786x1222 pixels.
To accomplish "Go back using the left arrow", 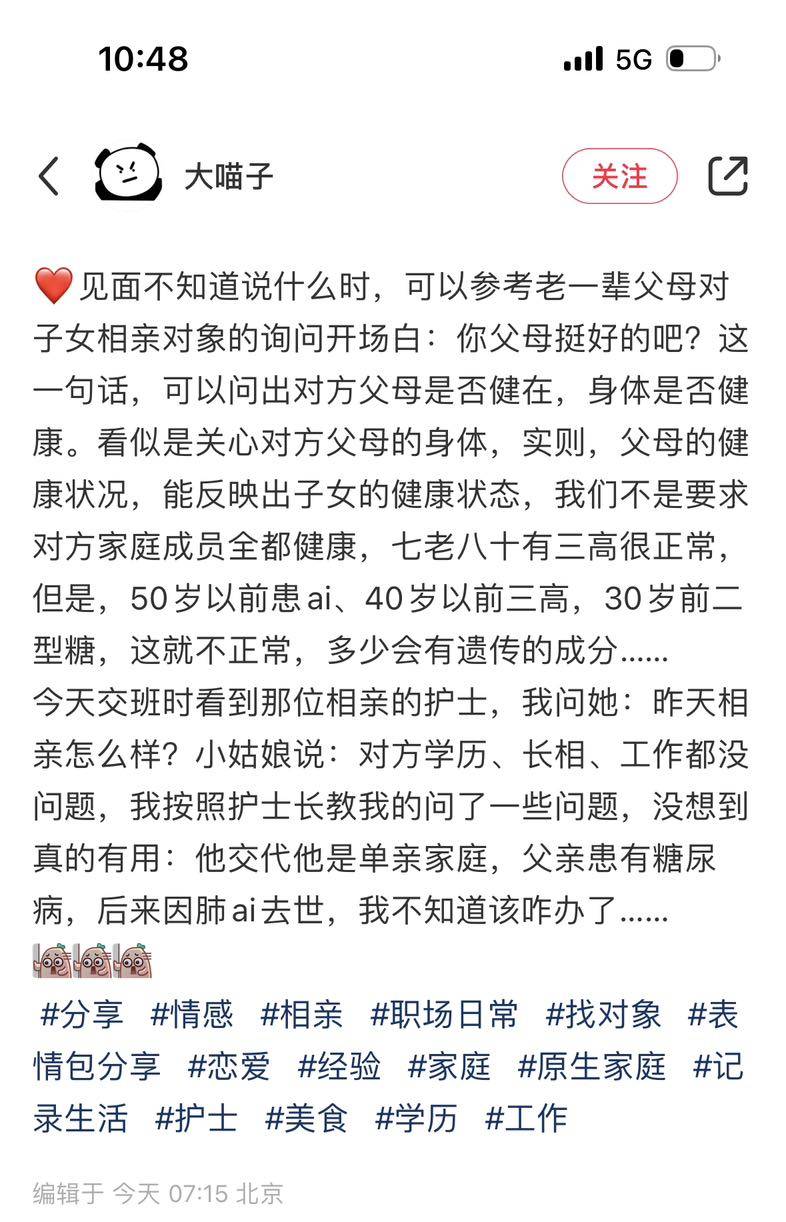I will pos(49,176).
